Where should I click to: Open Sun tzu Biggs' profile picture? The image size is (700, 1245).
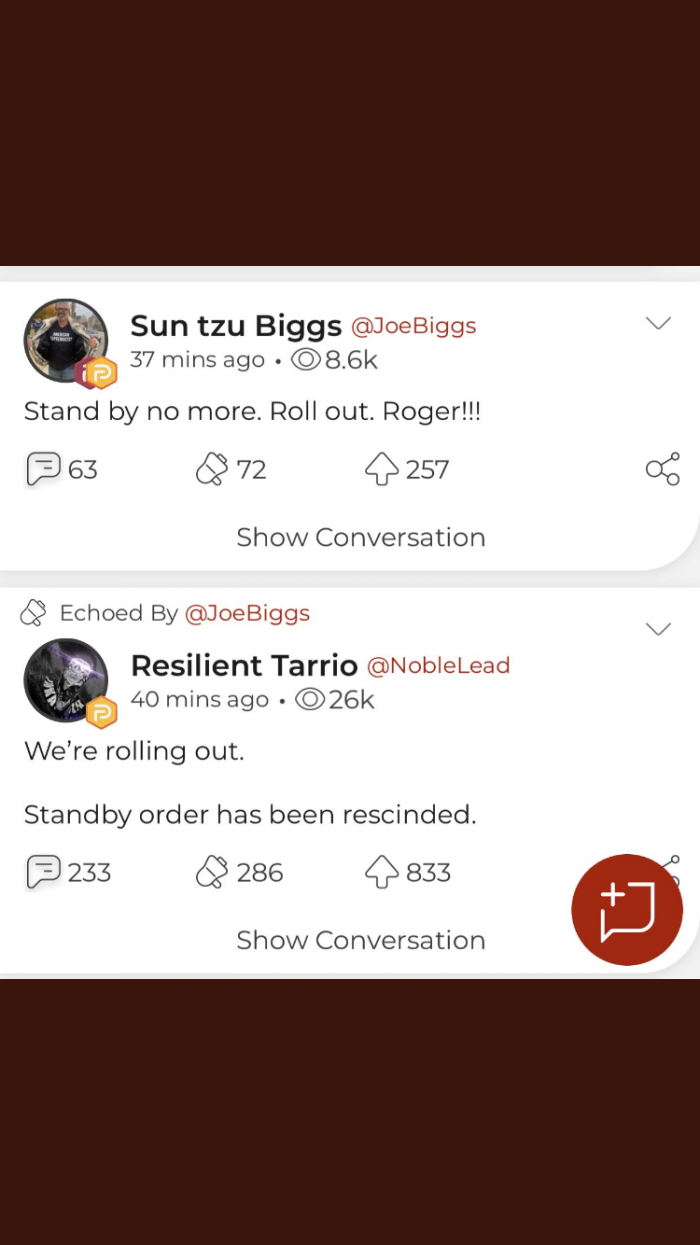coord(65,340)
